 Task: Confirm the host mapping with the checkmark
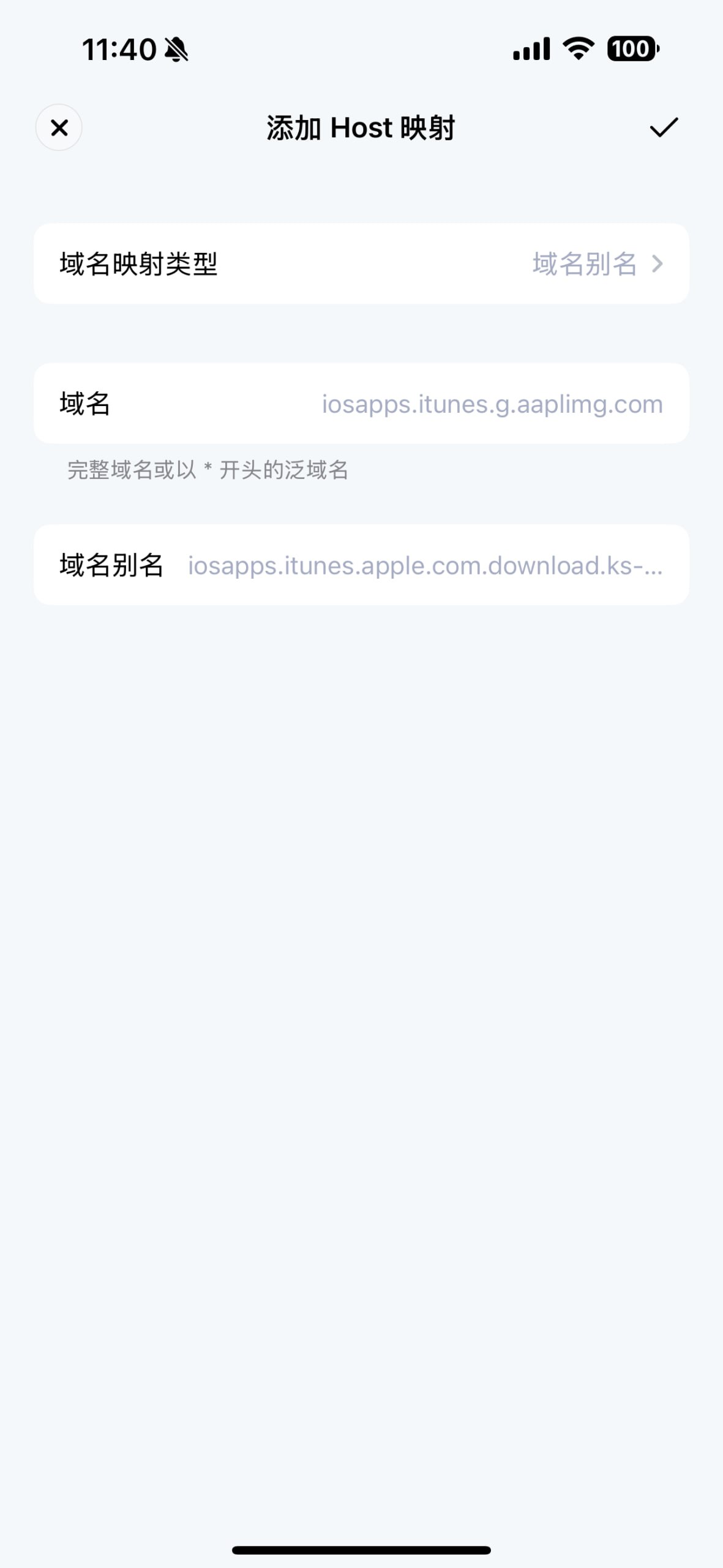[664, 127]
